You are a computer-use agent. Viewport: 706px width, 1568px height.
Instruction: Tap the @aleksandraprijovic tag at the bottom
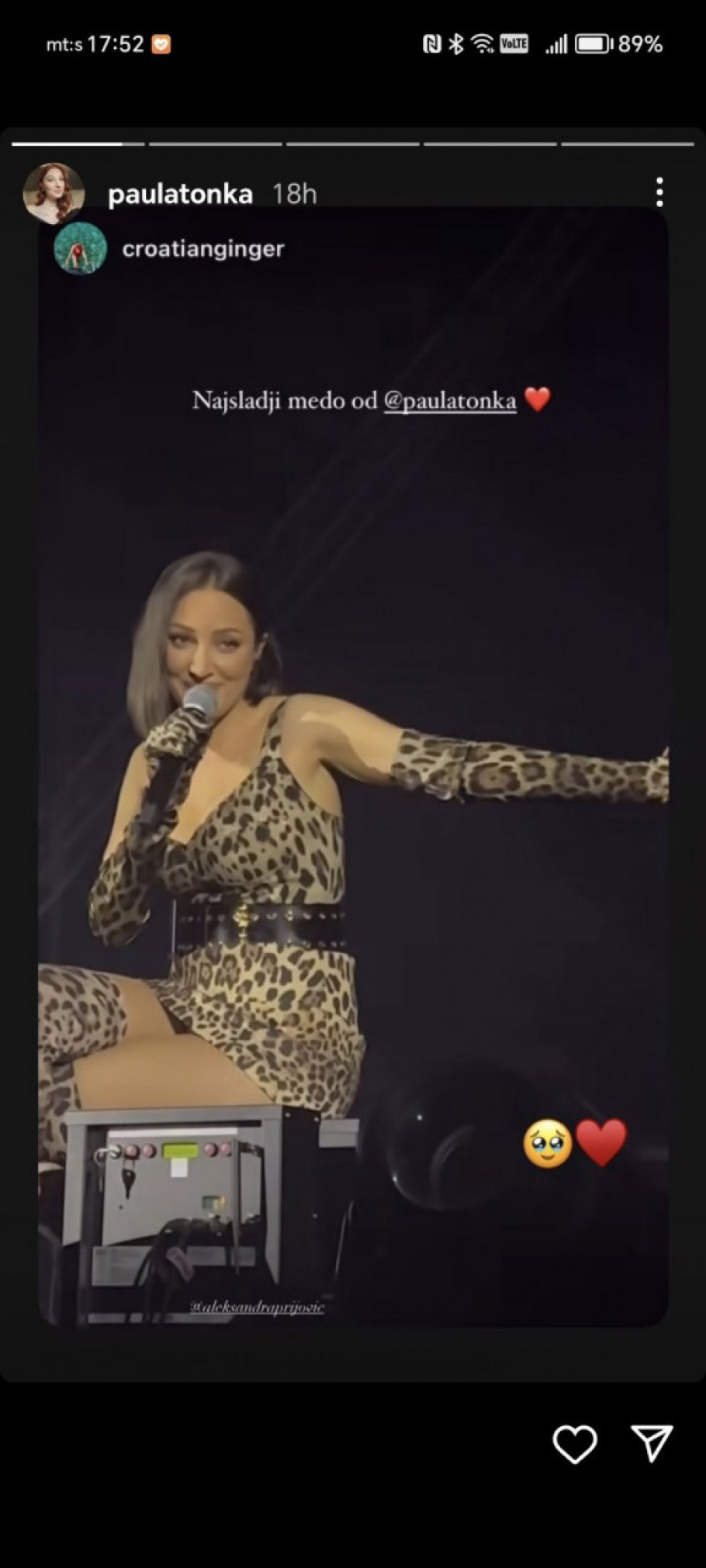click(x=258, y=1307)
